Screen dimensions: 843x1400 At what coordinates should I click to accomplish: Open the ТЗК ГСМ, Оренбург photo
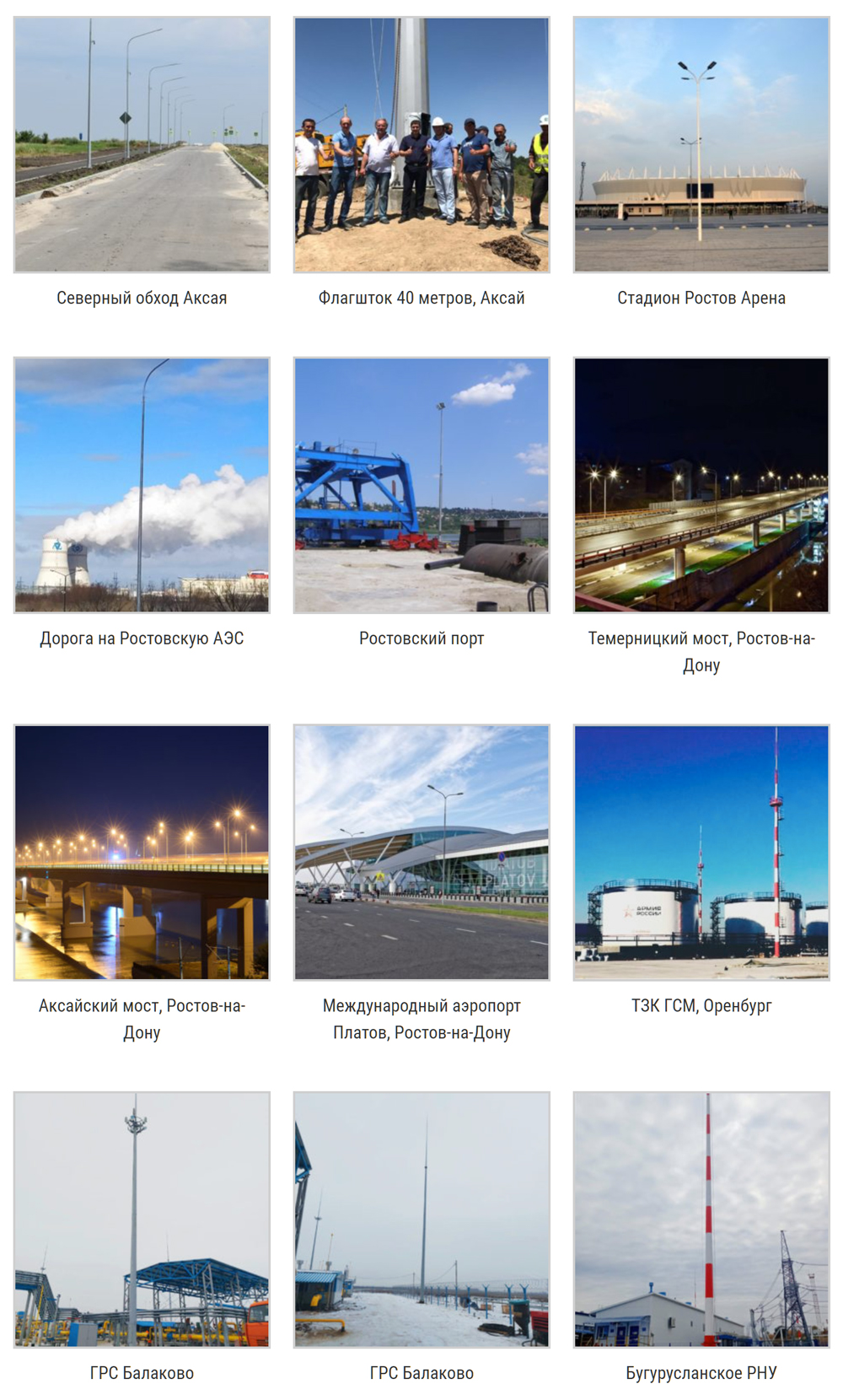point(701,852)
